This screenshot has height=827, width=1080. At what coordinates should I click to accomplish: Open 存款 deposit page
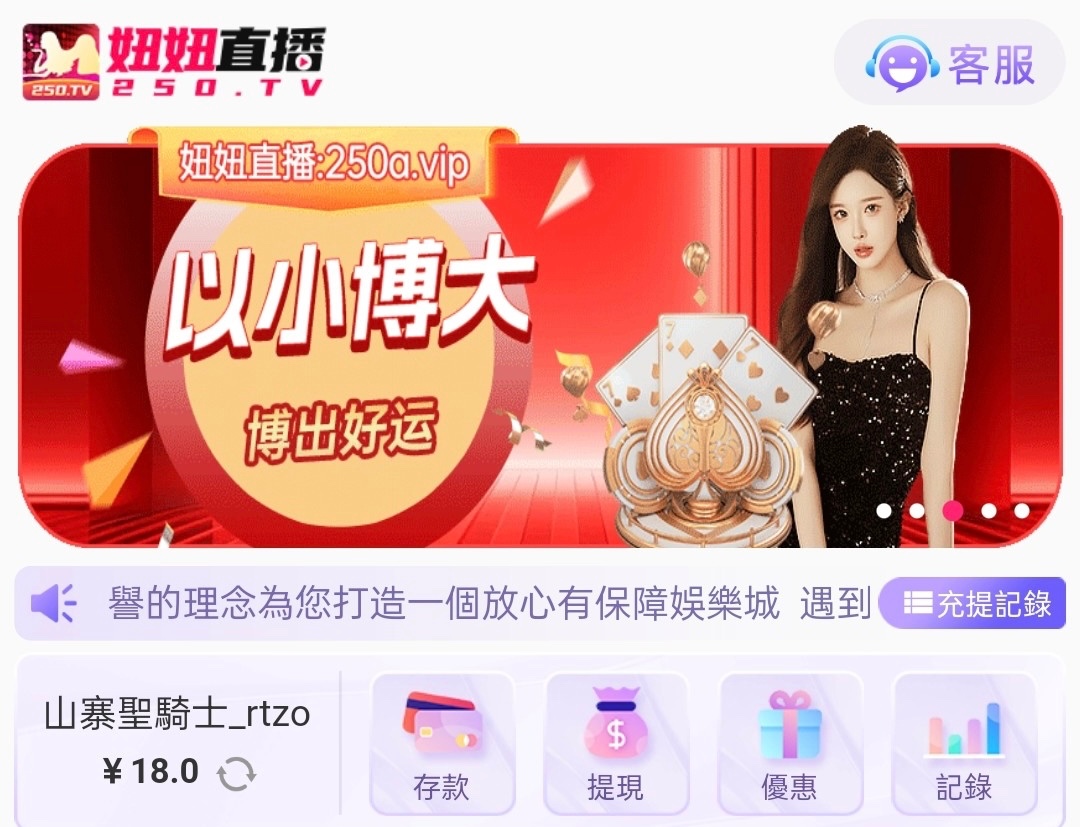[x=442, y=743]
